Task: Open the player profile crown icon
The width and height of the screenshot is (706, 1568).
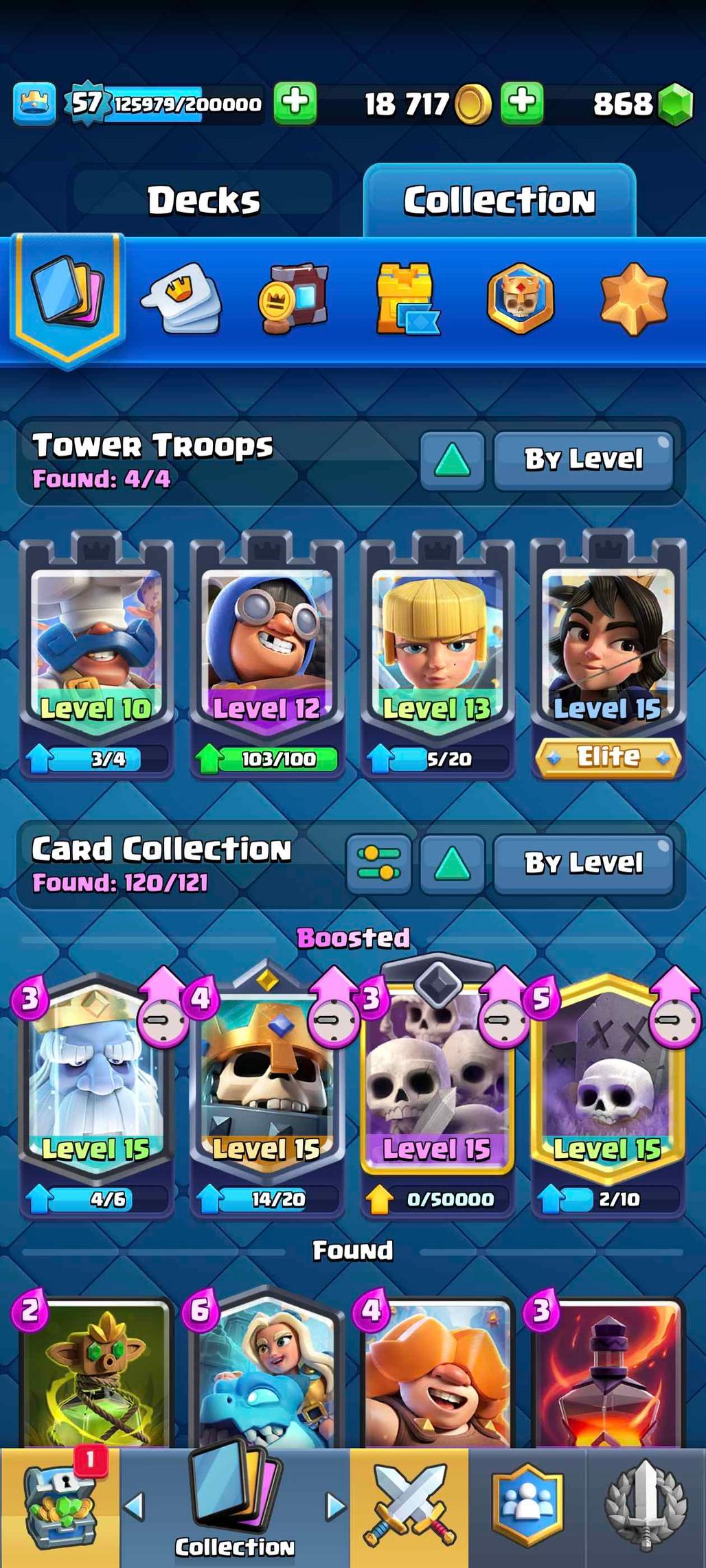Action: (x=34, y=103)
